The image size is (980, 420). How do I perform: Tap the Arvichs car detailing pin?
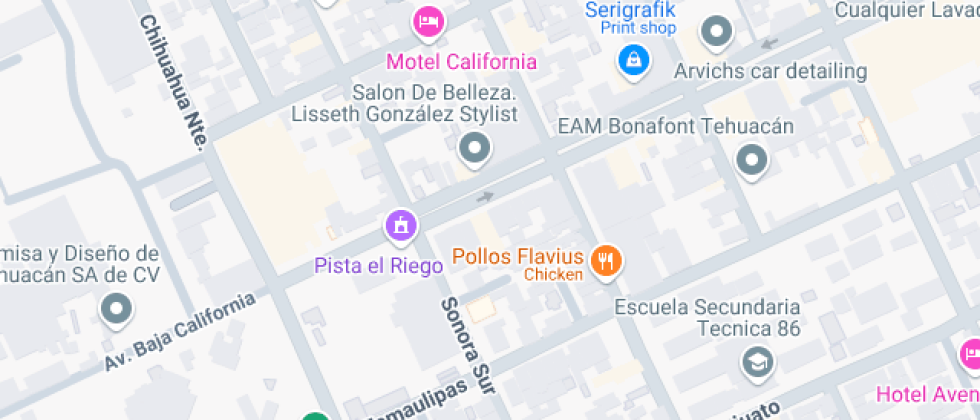pyautogui.click(x=717, y=33)
